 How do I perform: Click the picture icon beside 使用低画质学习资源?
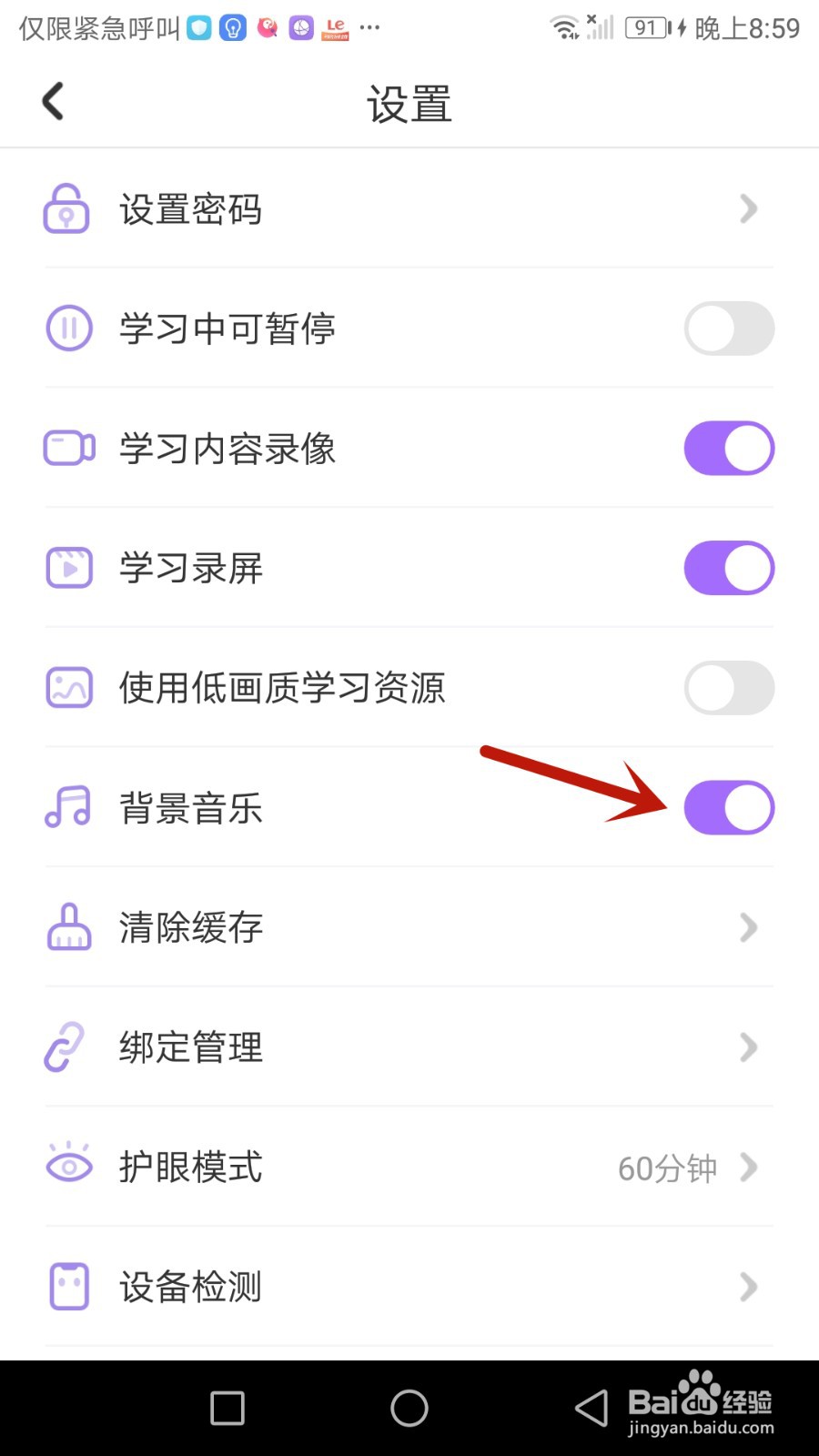click(67, 687)
